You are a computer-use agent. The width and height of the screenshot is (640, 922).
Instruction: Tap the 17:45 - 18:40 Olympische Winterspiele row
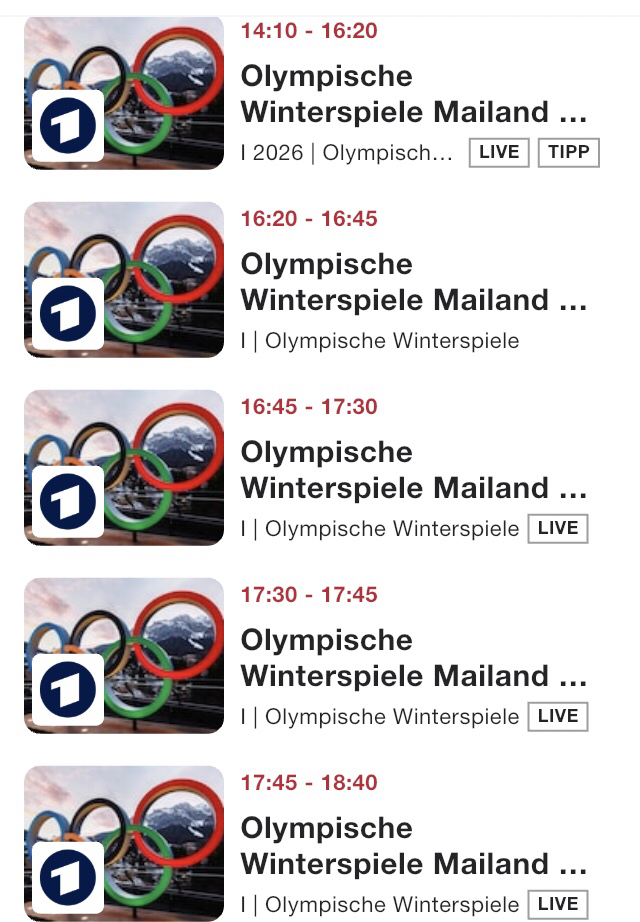412,846
